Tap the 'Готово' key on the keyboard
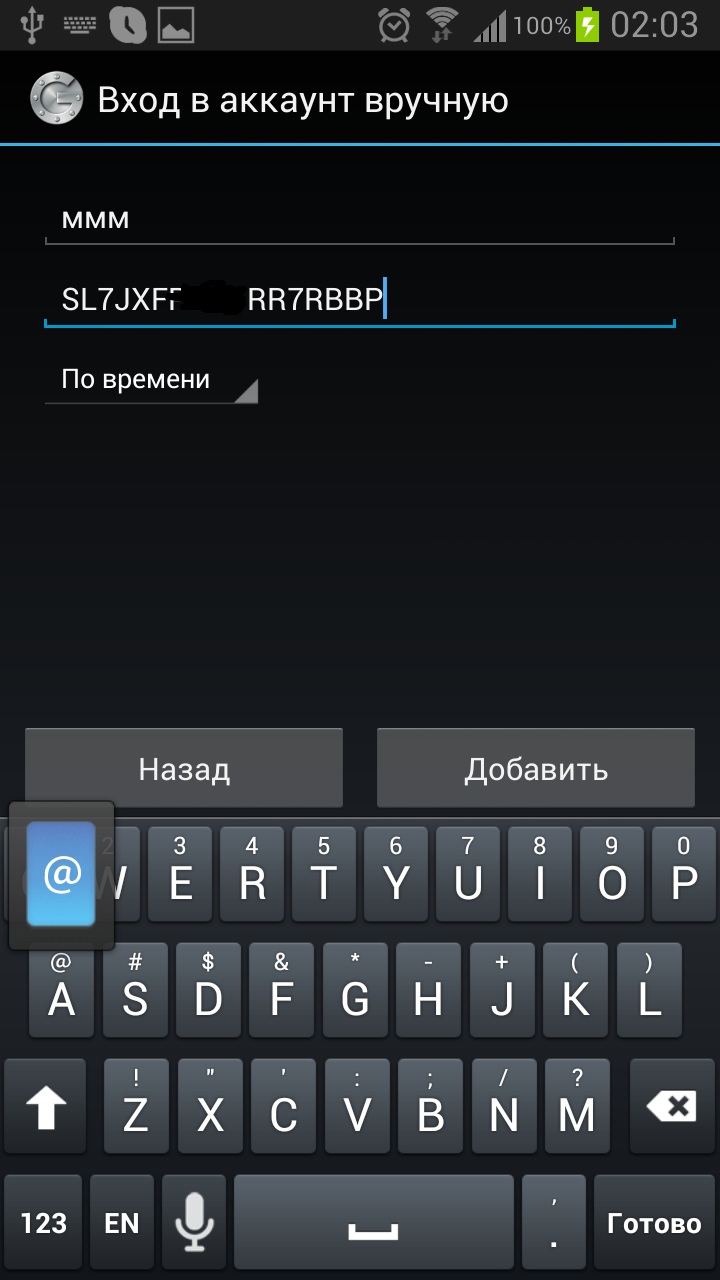The height and width of the screenshot is (1280, 720). click(654, 1223)
